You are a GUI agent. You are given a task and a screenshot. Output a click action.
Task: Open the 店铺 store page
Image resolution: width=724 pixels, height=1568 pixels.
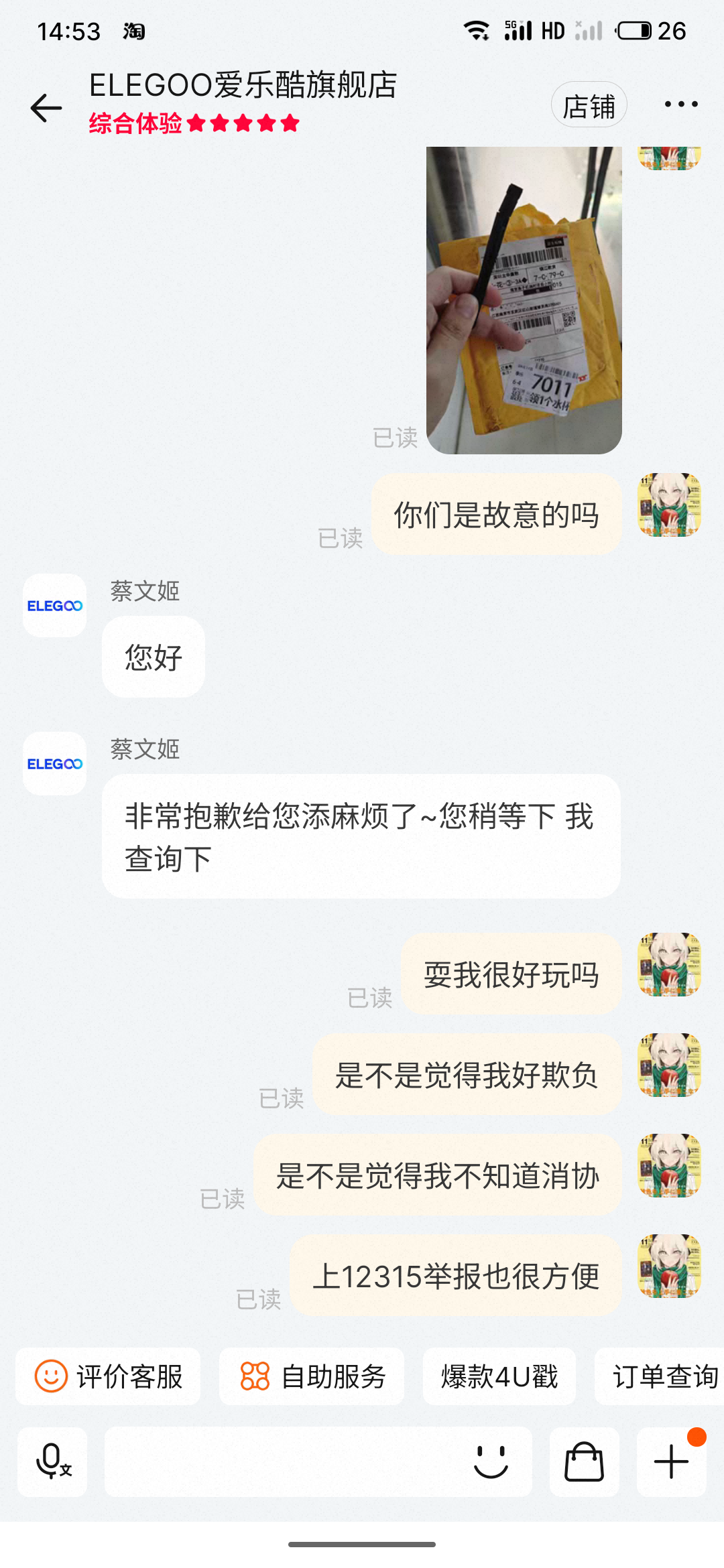pos(589,105)
